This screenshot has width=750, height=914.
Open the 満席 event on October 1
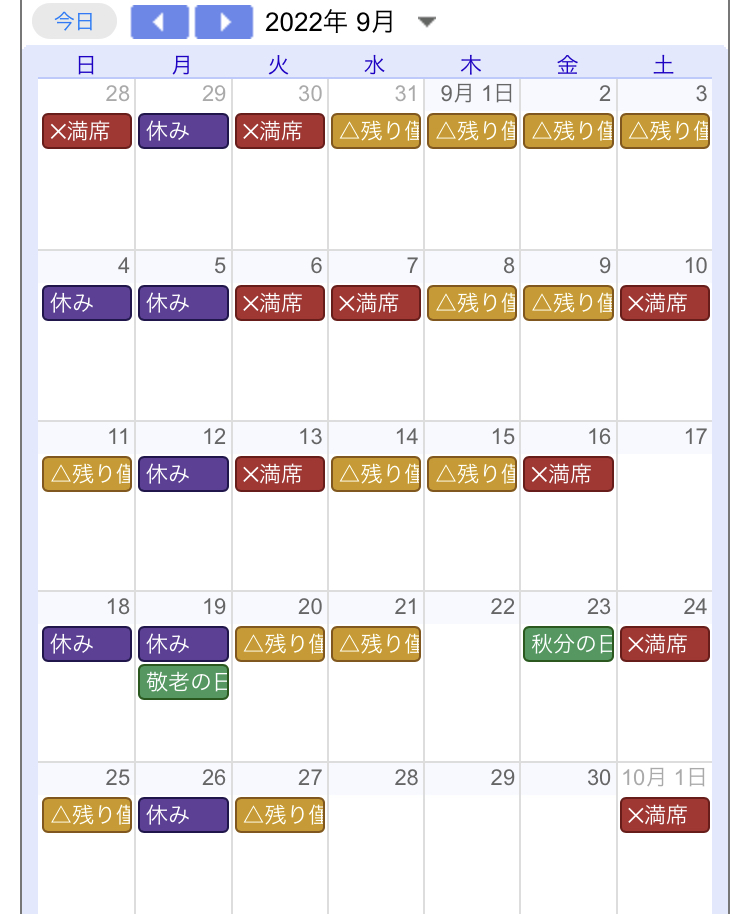665,815
